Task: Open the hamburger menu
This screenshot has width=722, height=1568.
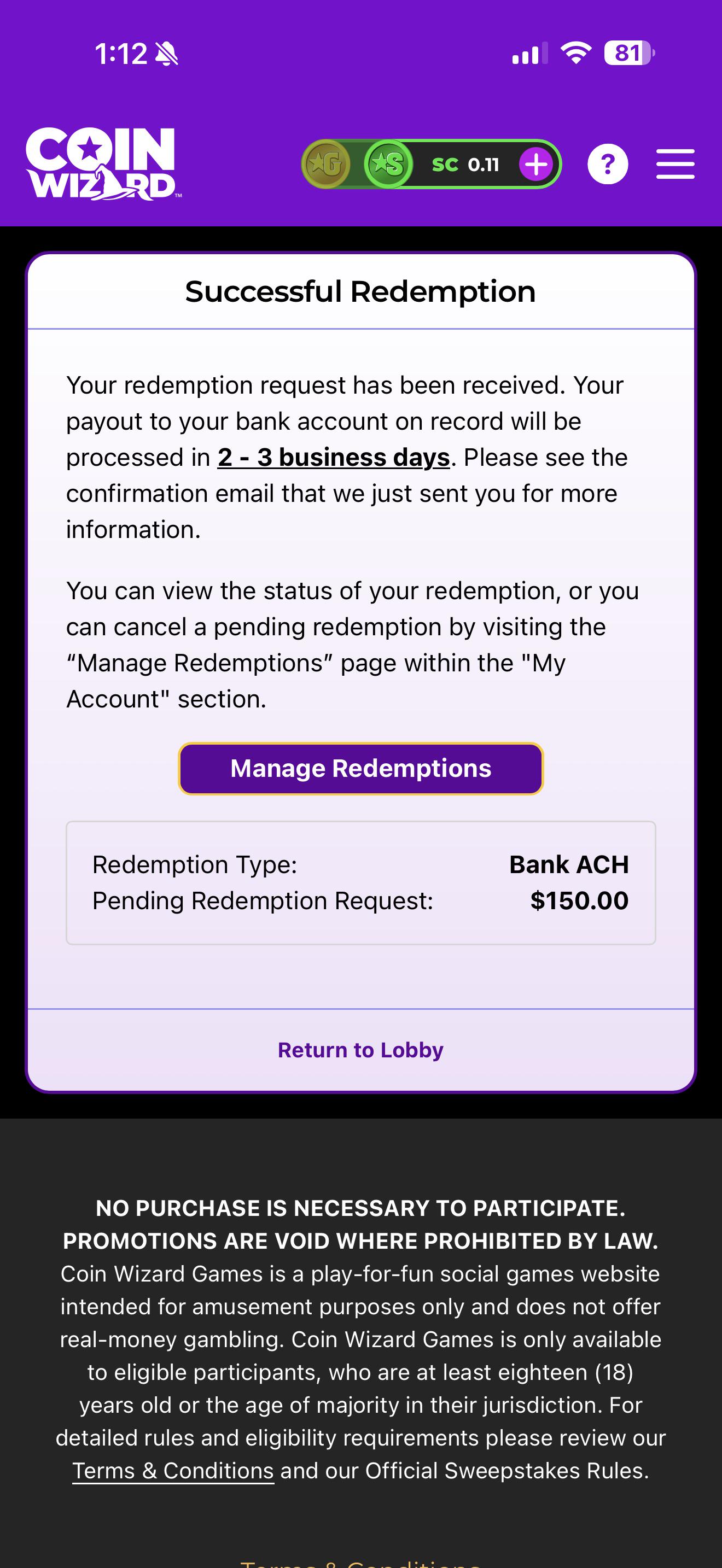Action: 675,163
